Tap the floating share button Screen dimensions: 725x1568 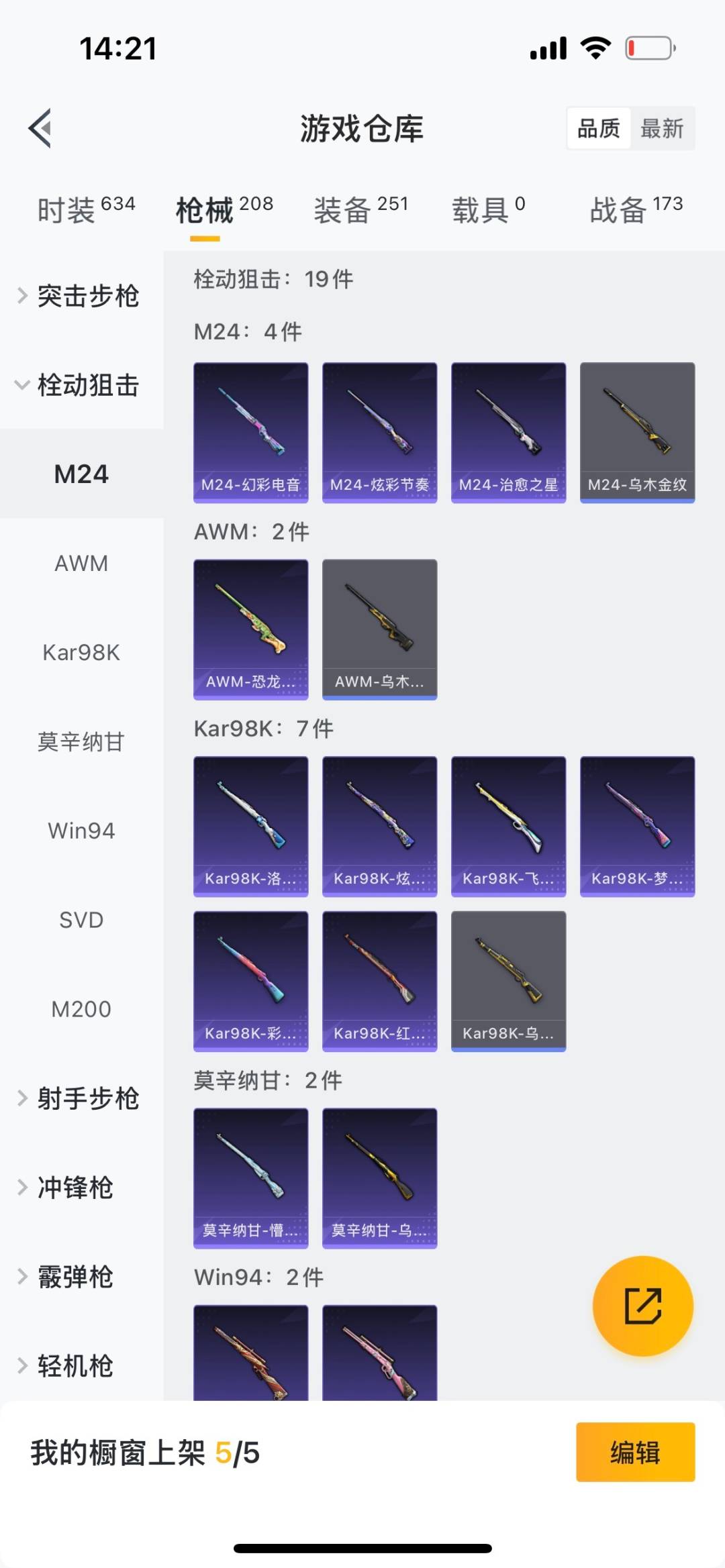pos(642,1306)
